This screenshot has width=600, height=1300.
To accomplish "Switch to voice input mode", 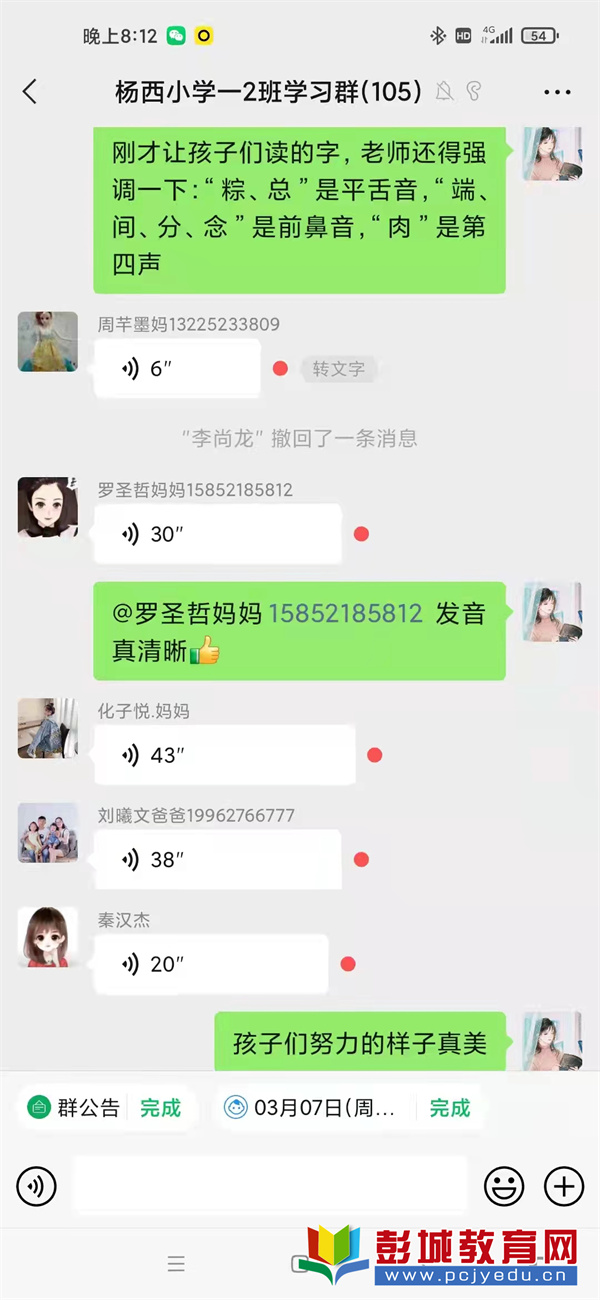I will click(x=37, y=1187).
